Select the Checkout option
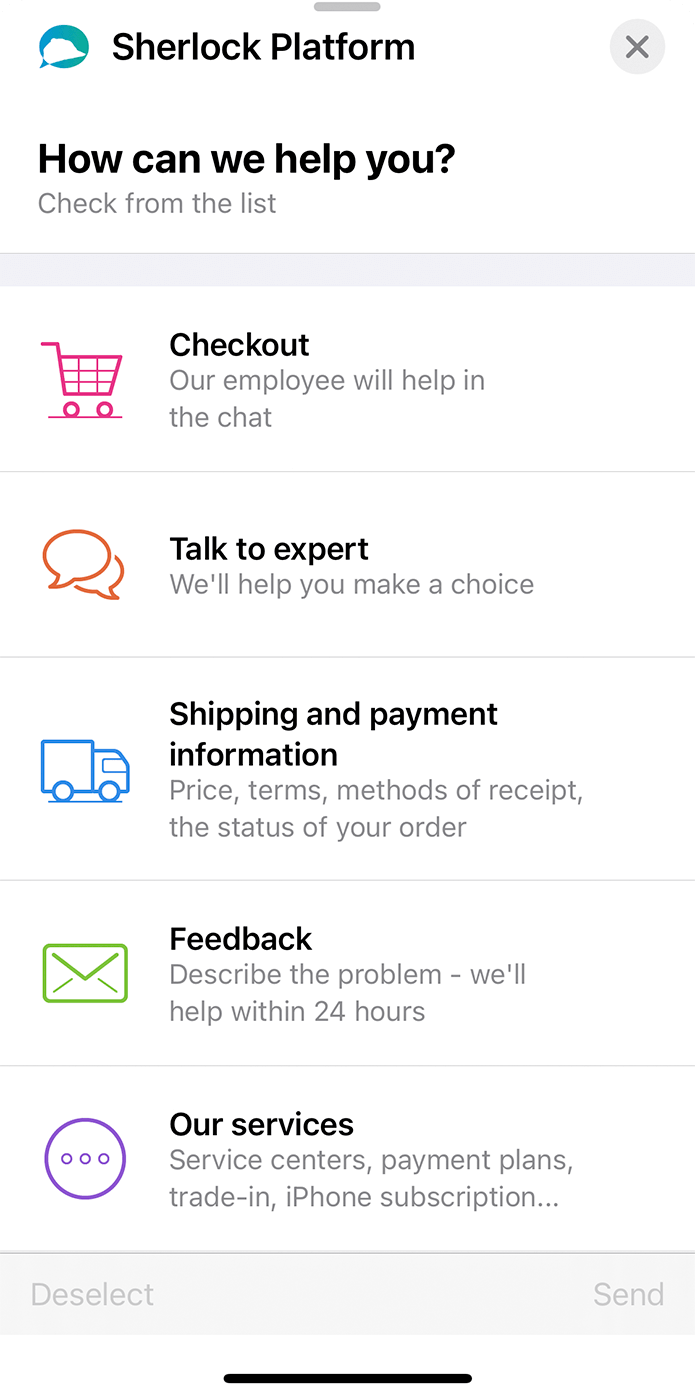695x1398 pixels. coord(347,380)
